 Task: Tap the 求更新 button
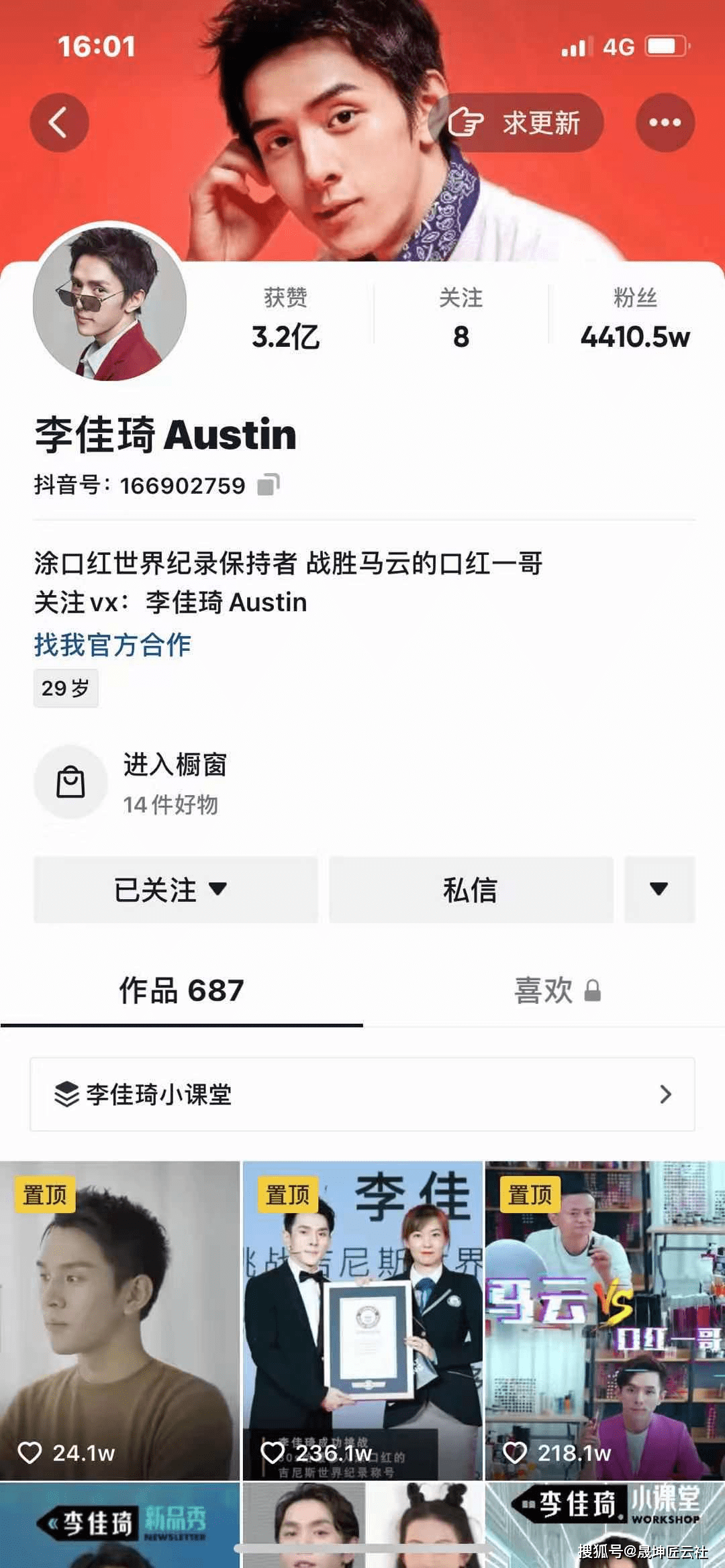click(517, 123)
